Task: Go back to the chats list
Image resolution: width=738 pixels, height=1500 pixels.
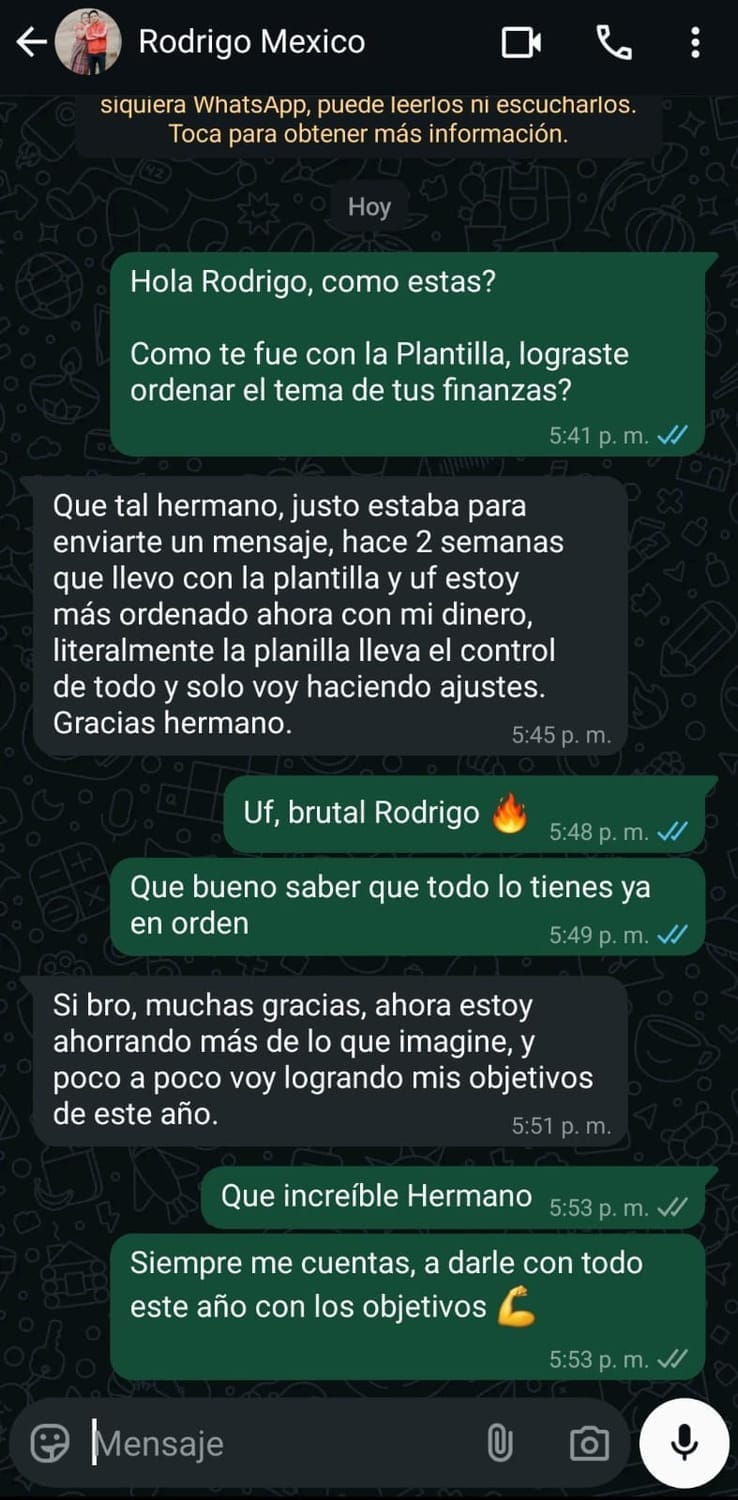Action: pos(31,43)
